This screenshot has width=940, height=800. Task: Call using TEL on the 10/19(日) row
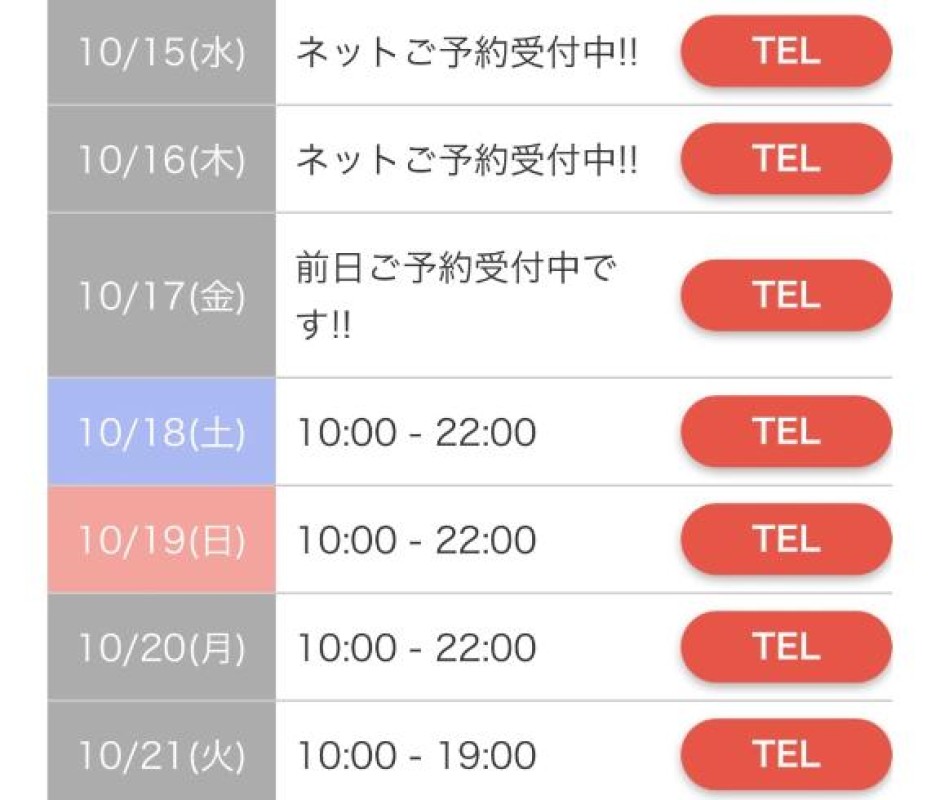click(786, 539)
